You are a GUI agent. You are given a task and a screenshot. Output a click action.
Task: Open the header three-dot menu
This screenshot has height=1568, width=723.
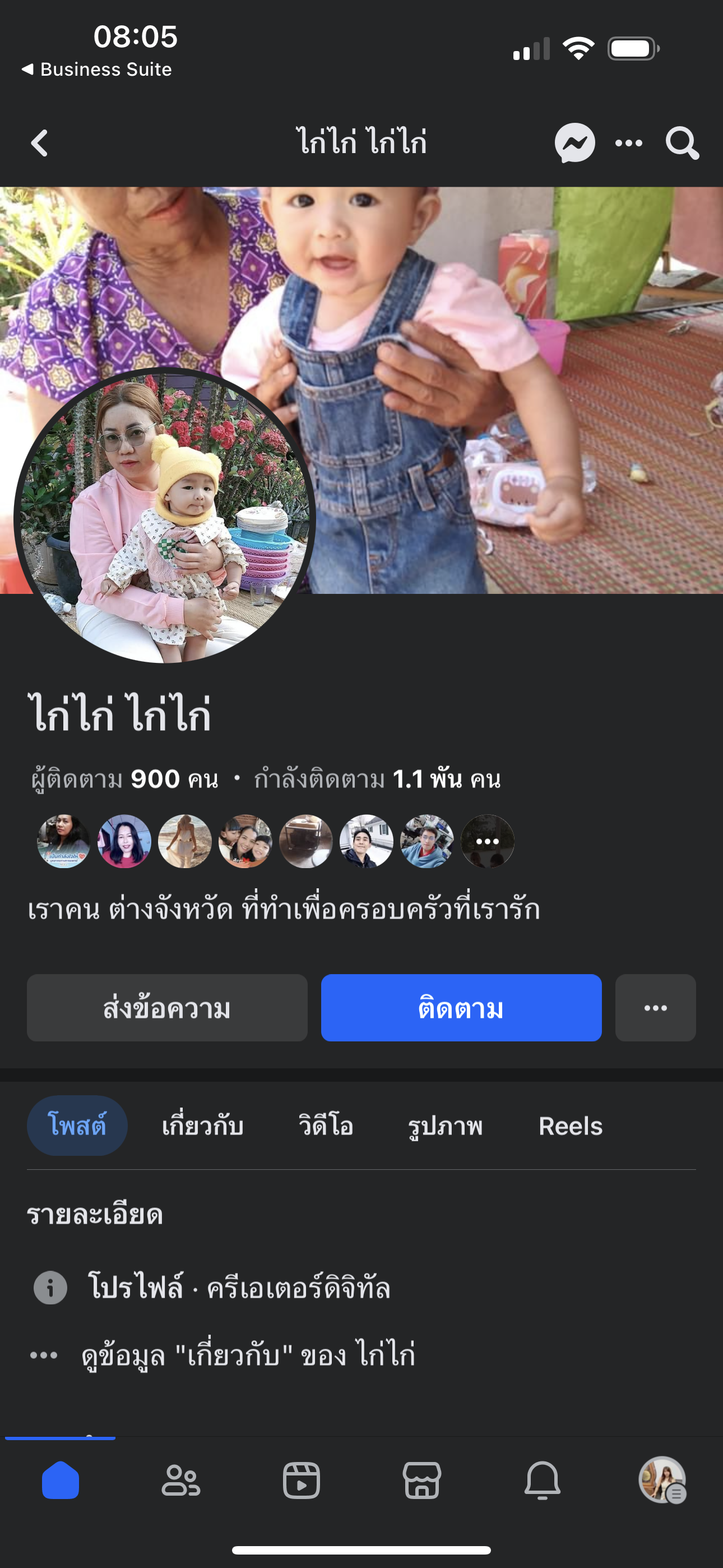click(x=629, y=144)
